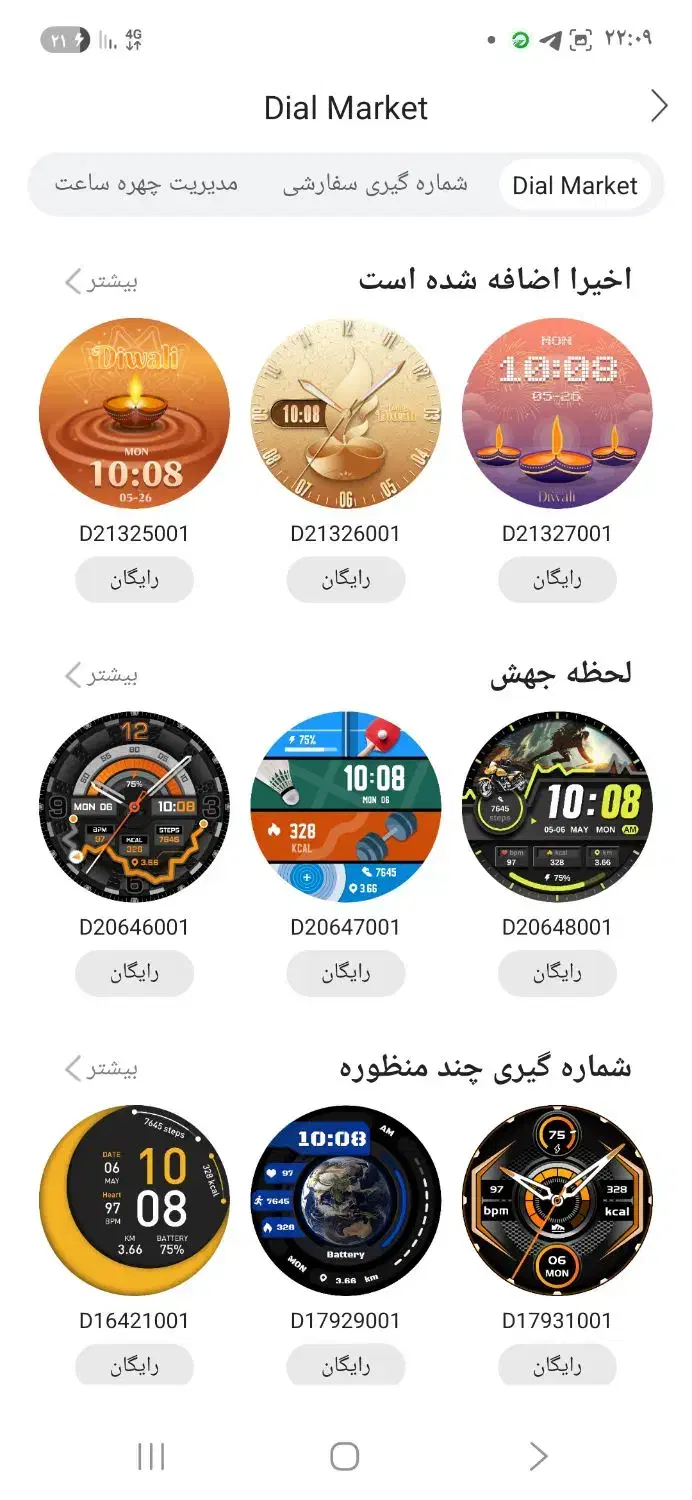View watch face D21327001

(557, 413)
